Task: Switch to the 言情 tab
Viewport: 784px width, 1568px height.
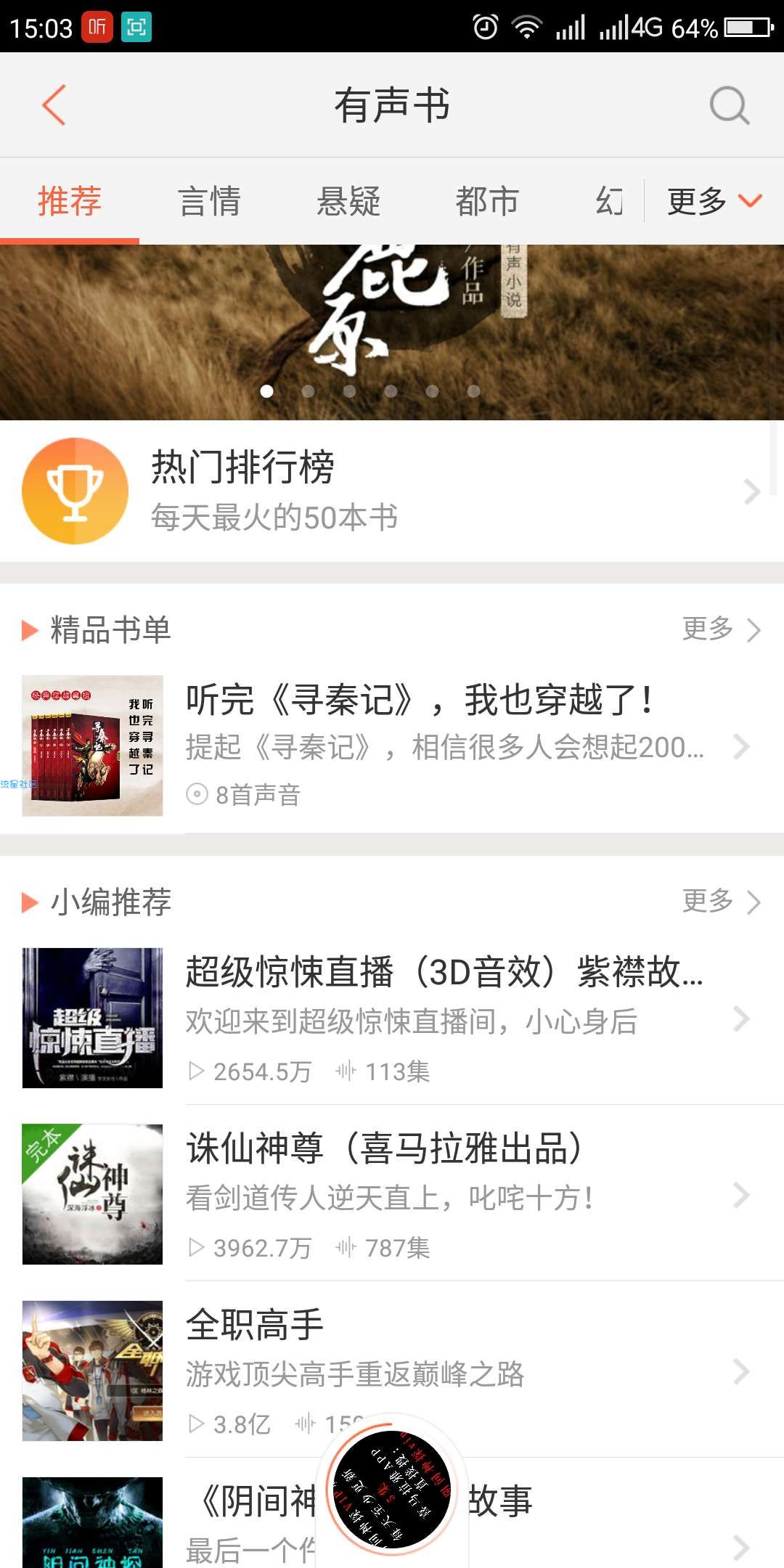Action: (209, 201)
